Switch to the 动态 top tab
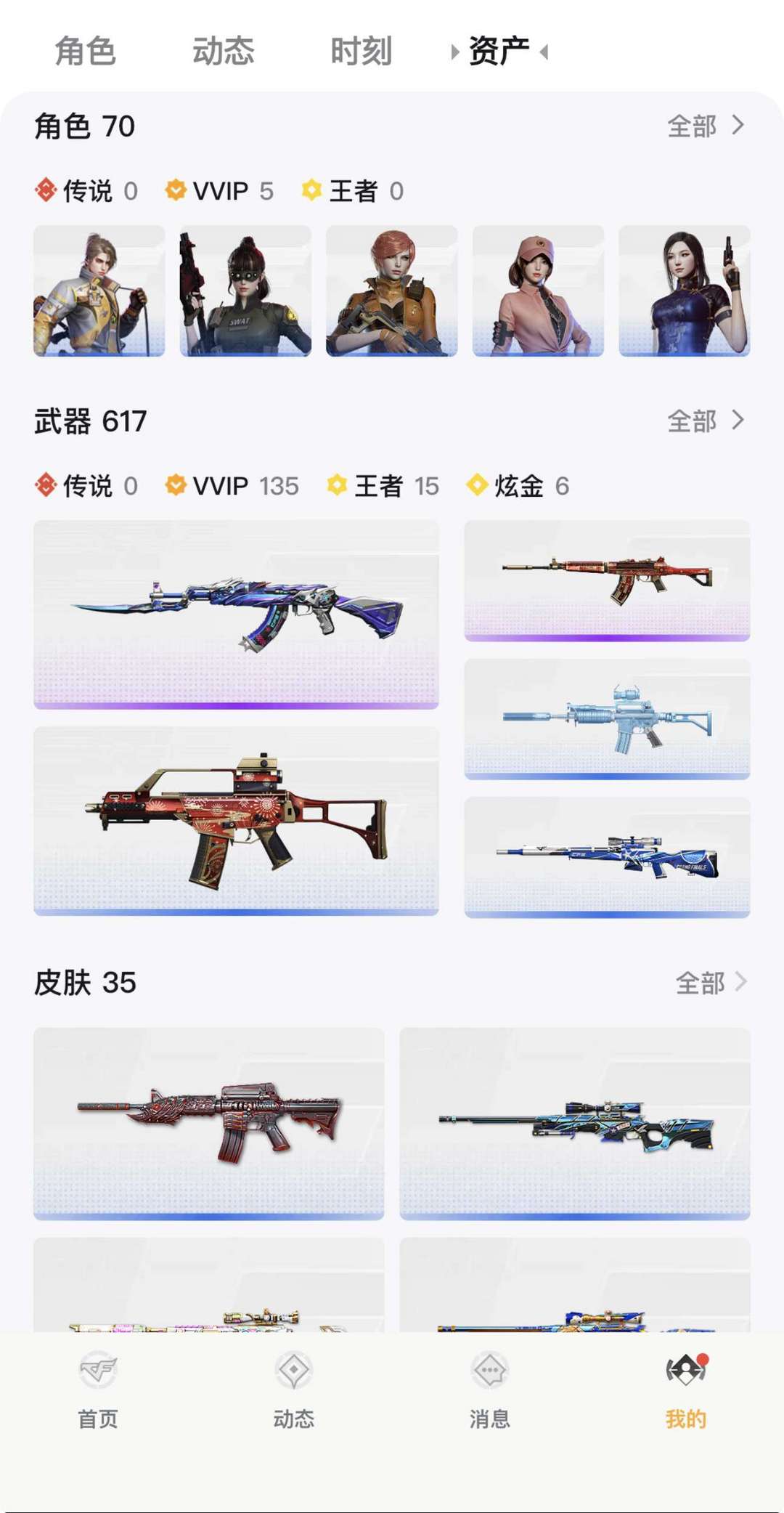Screen dimensions: 784x1513 click(223, 52)
